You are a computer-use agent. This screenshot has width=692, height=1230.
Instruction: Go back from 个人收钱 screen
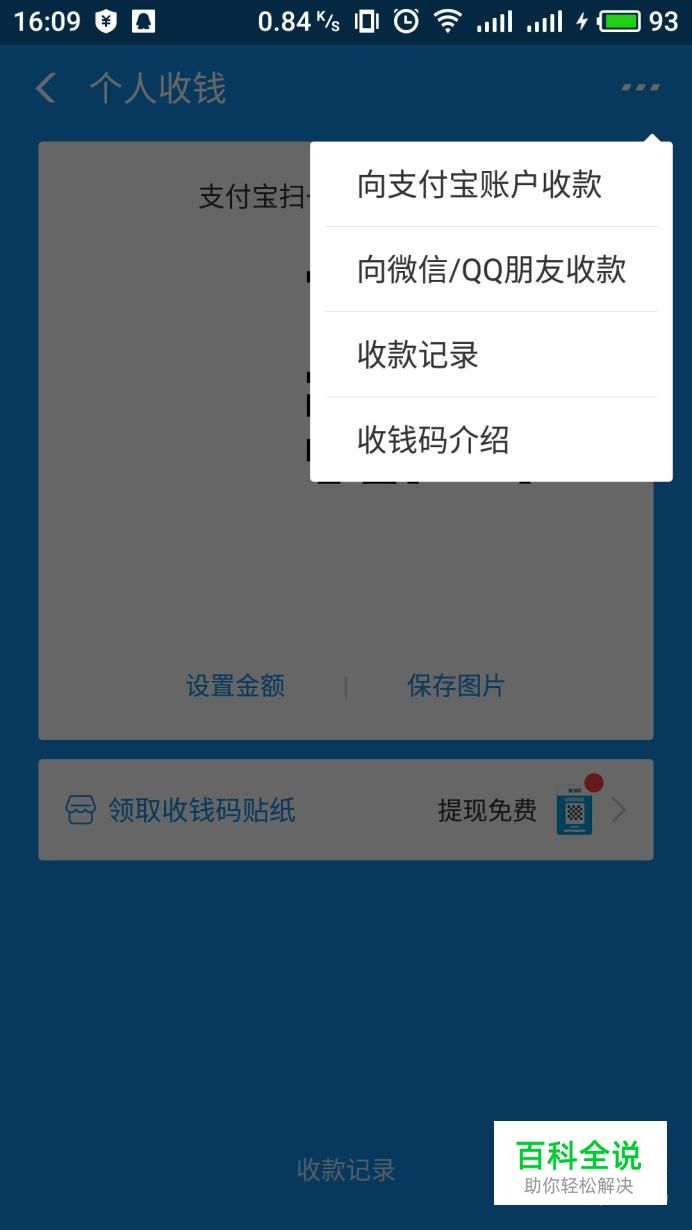point(46,88)
